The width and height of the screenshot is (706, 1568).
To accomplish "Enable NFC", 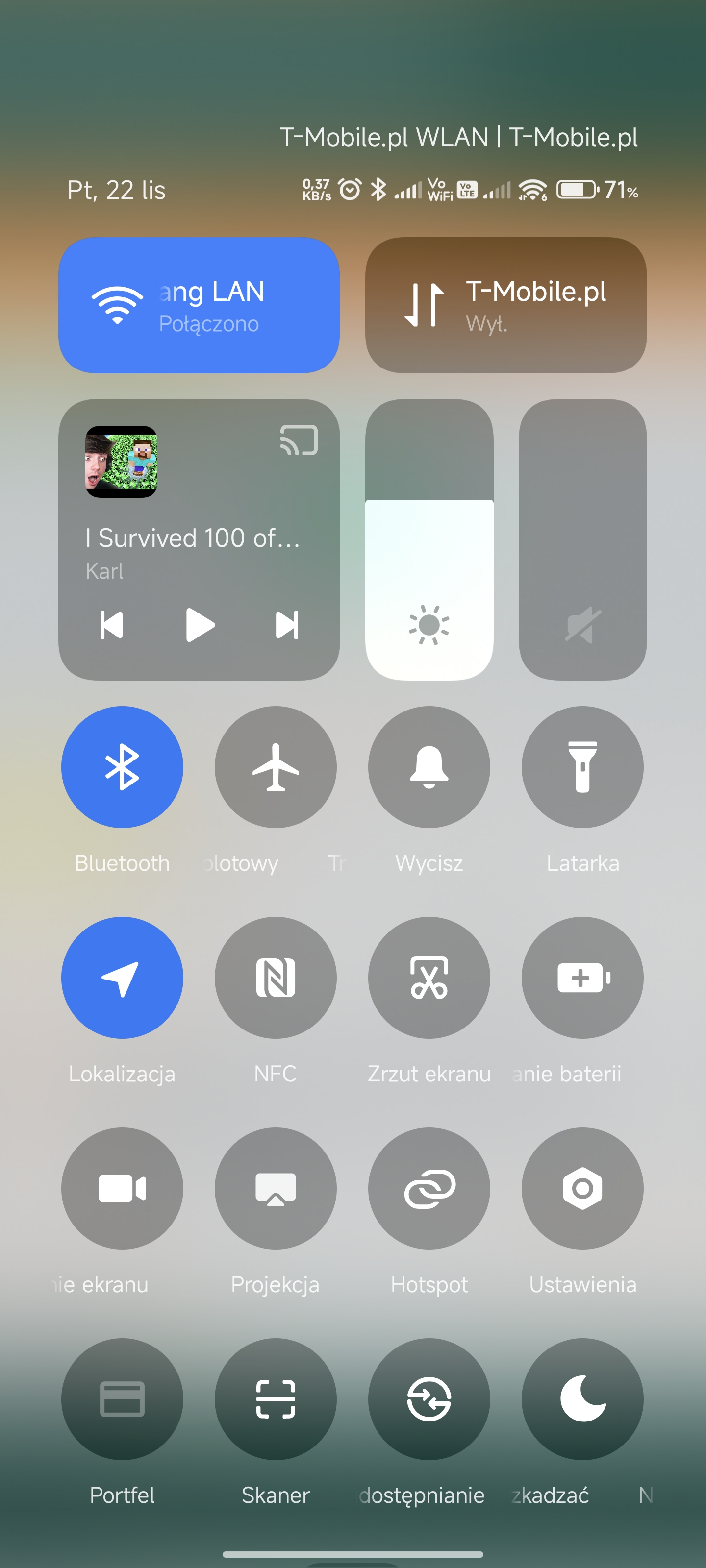I will point(276,978).
